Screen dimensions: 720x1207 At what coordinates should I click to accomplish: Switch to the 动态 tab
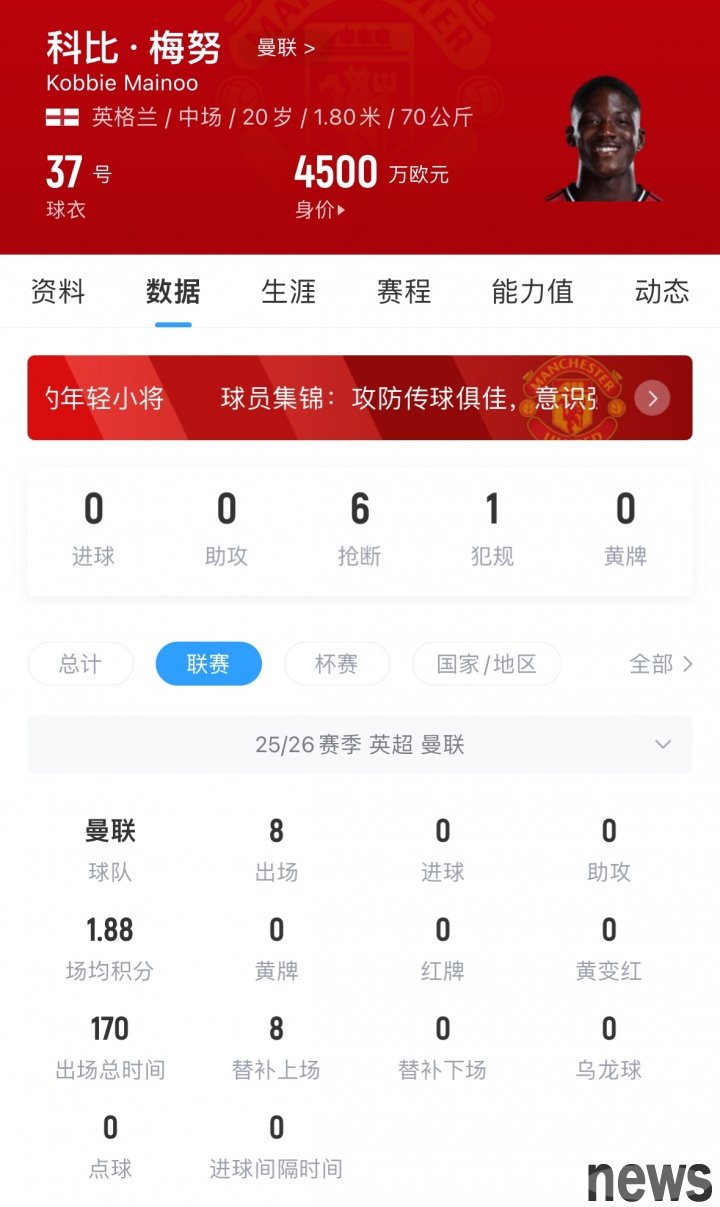click(661, 291)
